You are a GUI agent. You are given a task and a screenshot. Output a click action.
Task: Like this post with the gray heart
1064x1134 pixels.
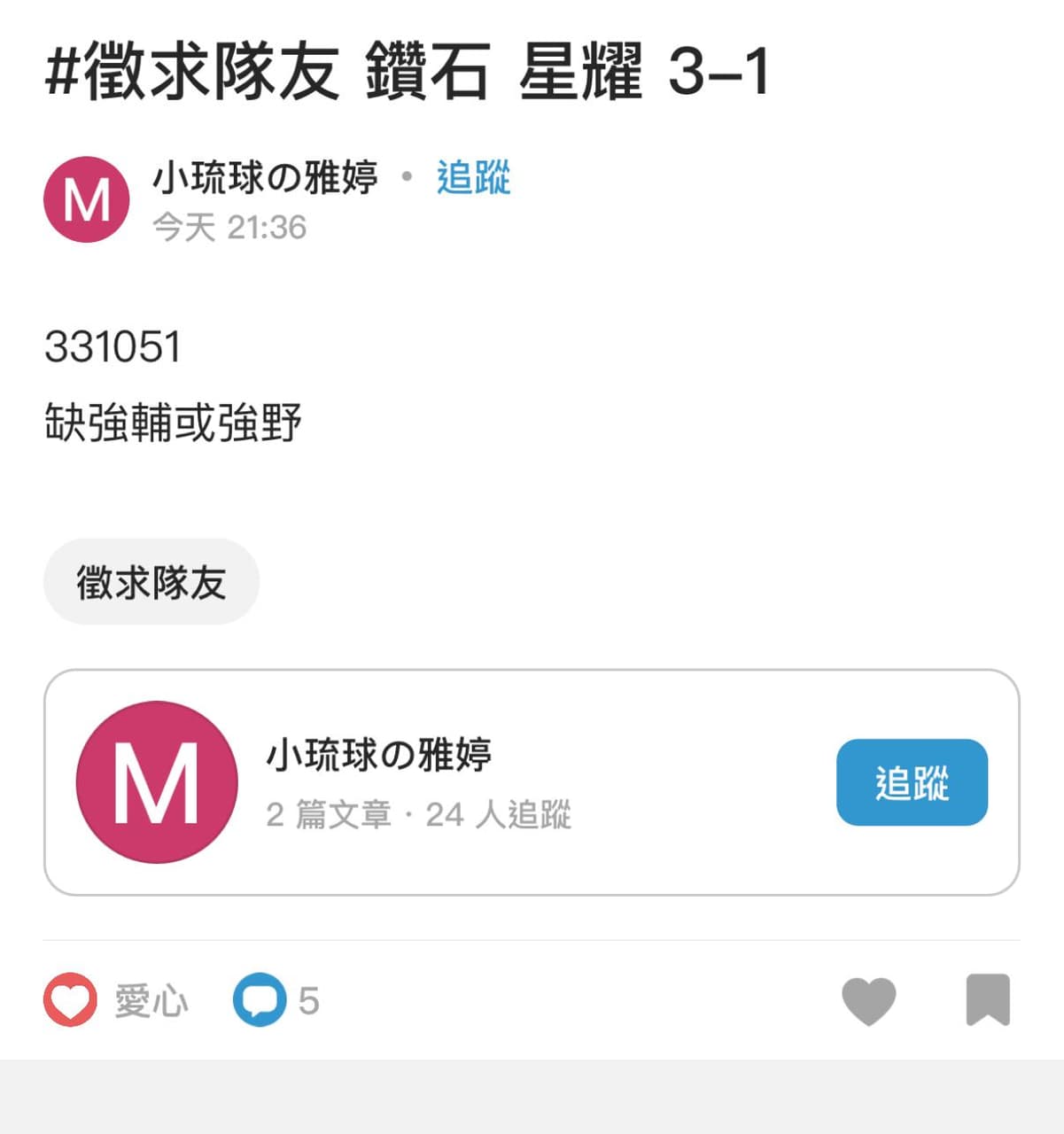click(868, 1000)
